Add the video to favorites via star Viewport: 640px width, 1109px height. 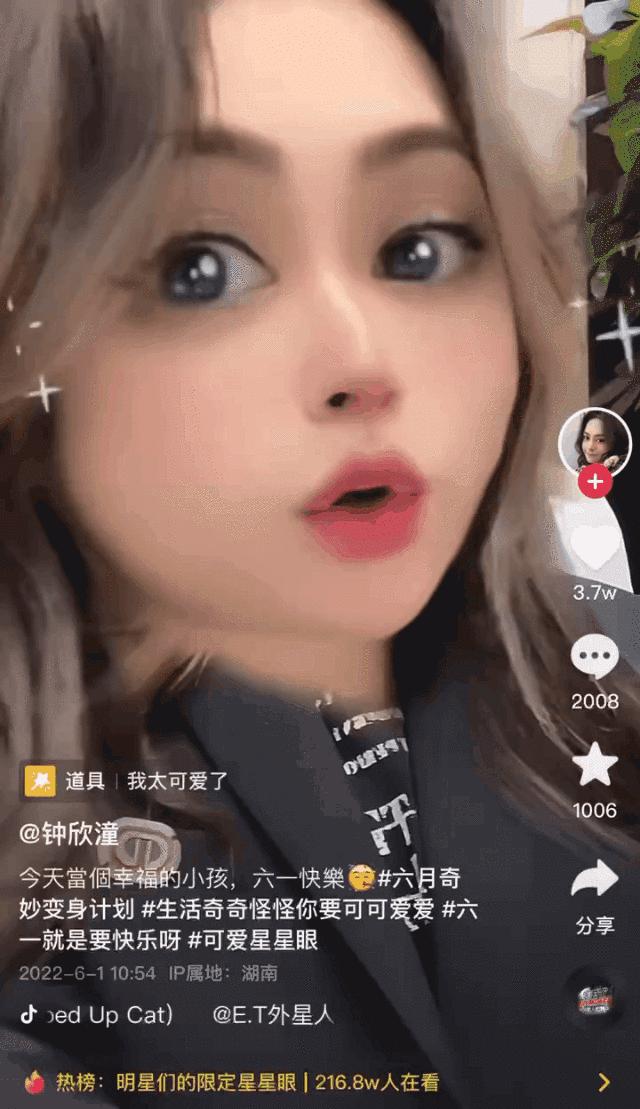(x=595, y=765)
